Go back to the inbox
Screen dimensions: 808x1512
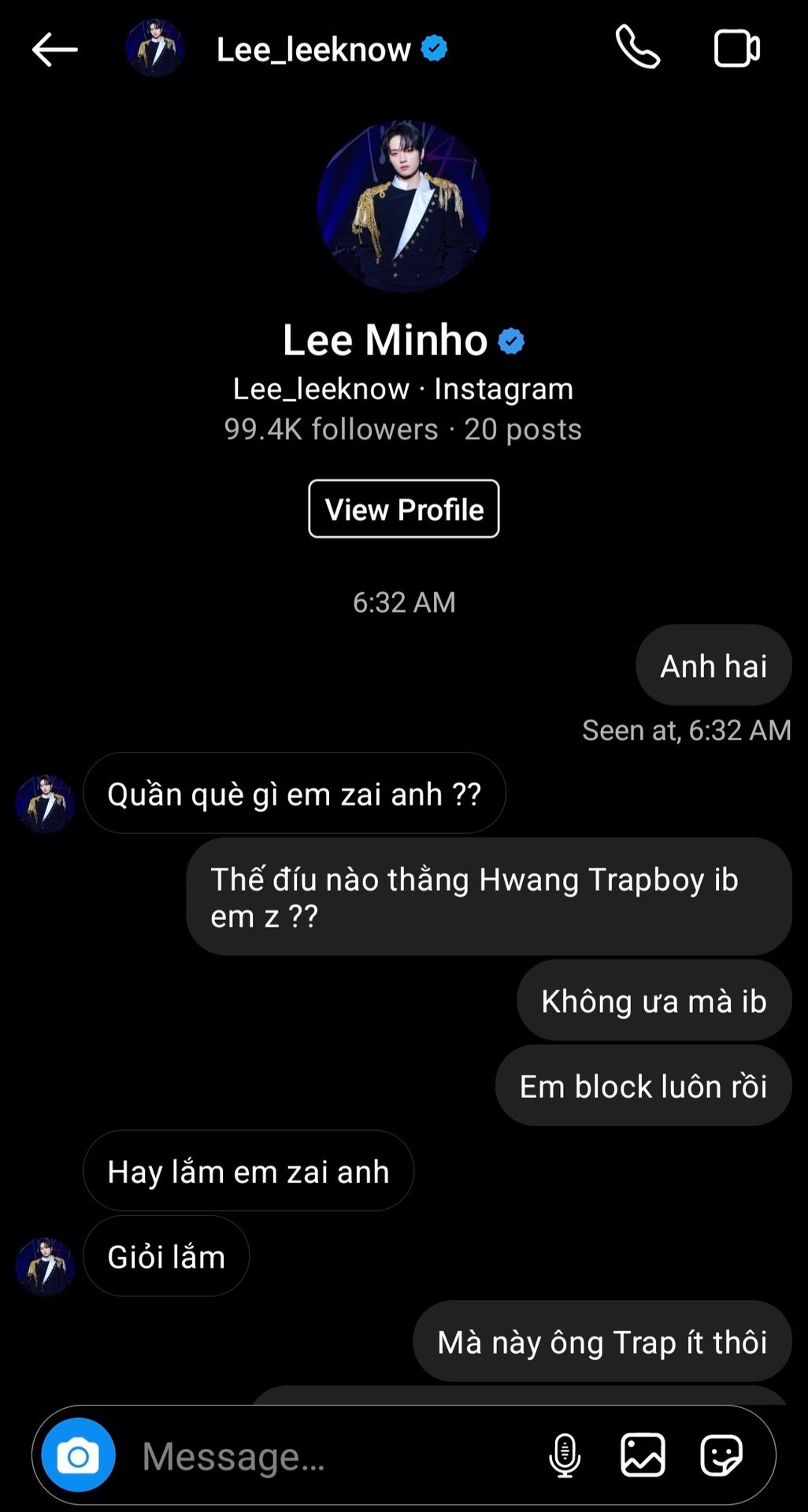point(54,49)
